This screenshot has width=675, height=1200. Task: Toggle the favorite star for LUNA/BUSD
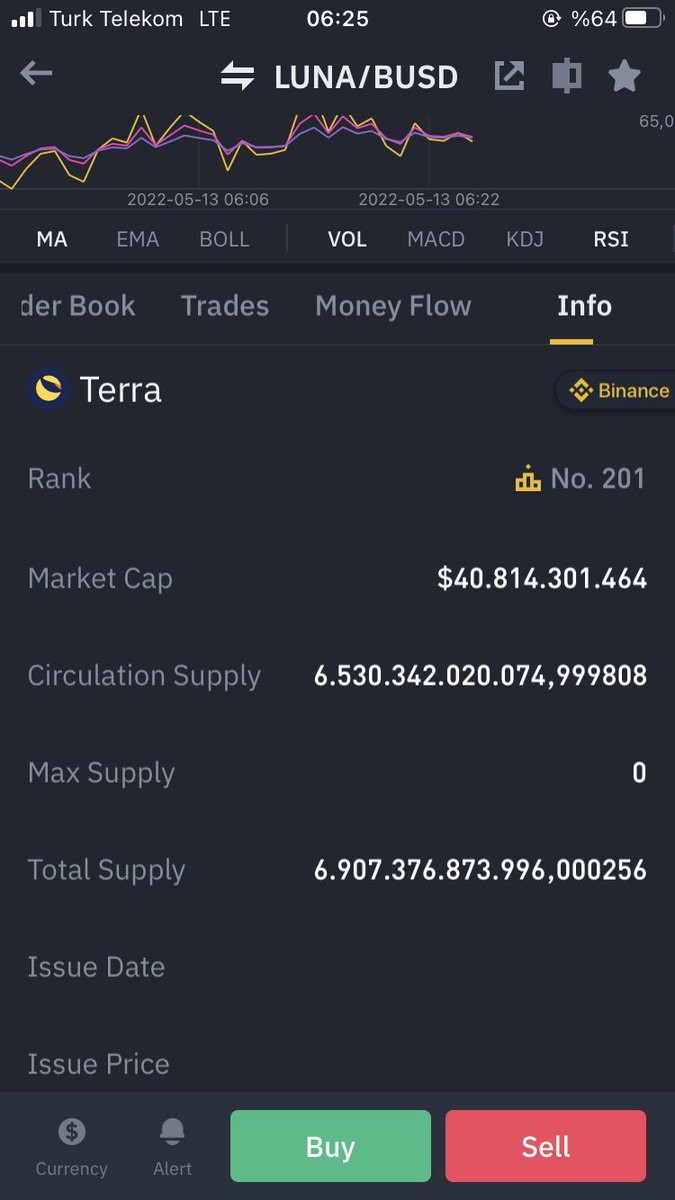pyautogui.click(x=625, y=76)
